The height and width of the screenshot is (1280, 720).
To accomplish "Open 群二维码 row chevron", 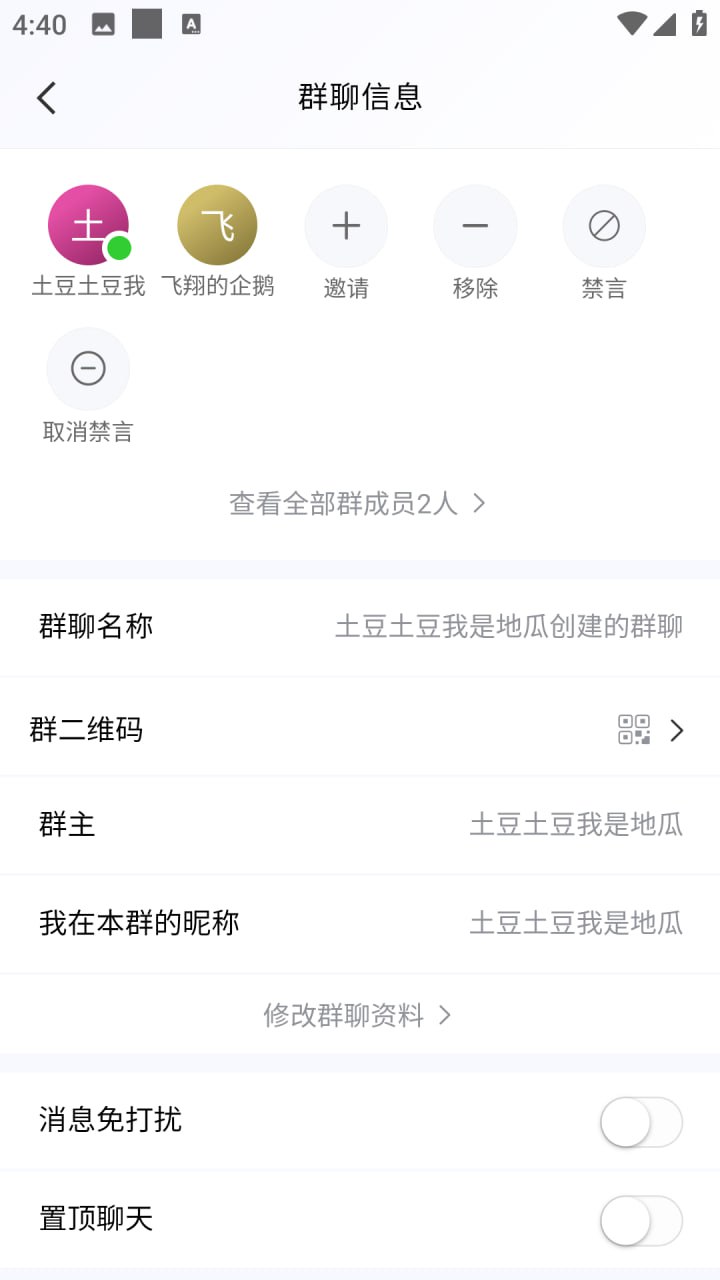I will point(677,730).
